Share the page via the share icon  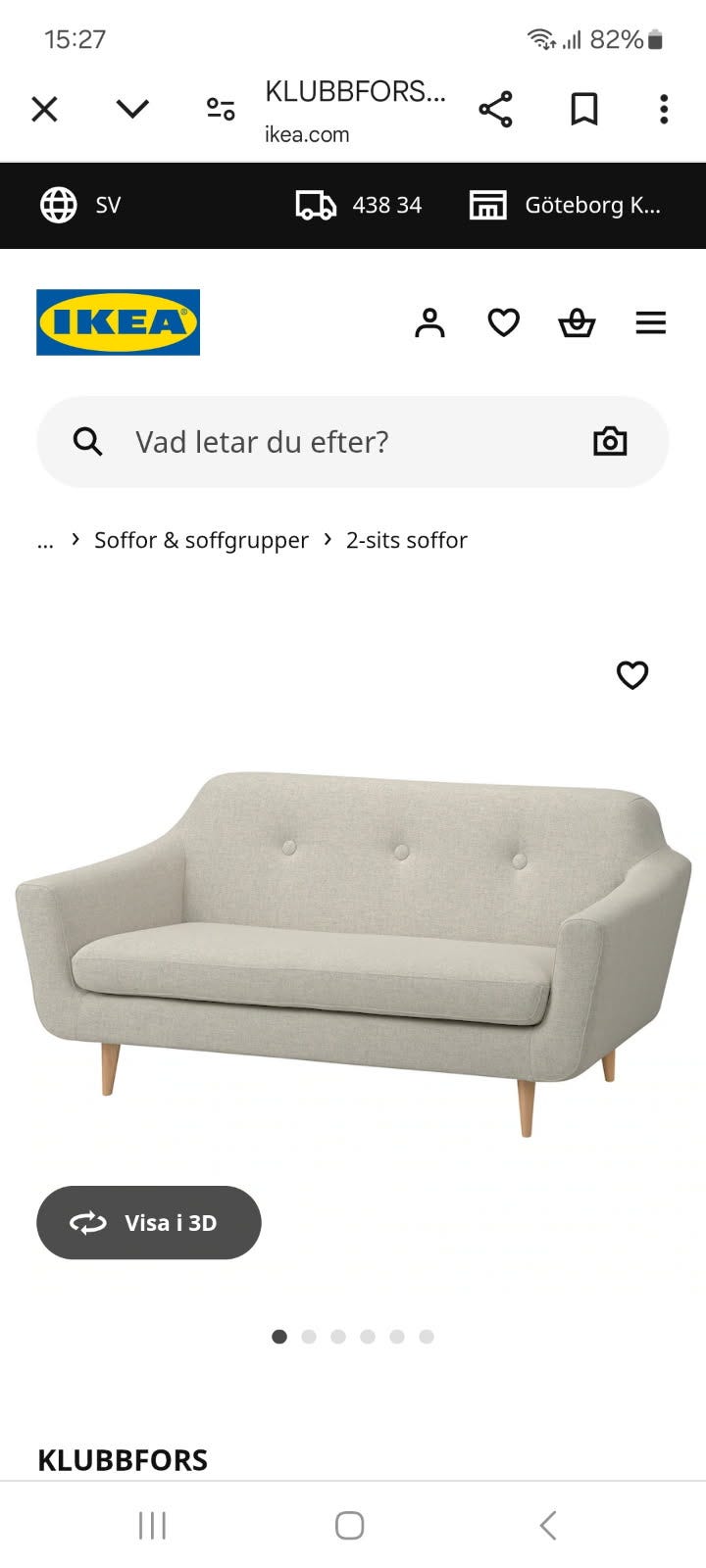pyautogui.click(x=496, y=109)
